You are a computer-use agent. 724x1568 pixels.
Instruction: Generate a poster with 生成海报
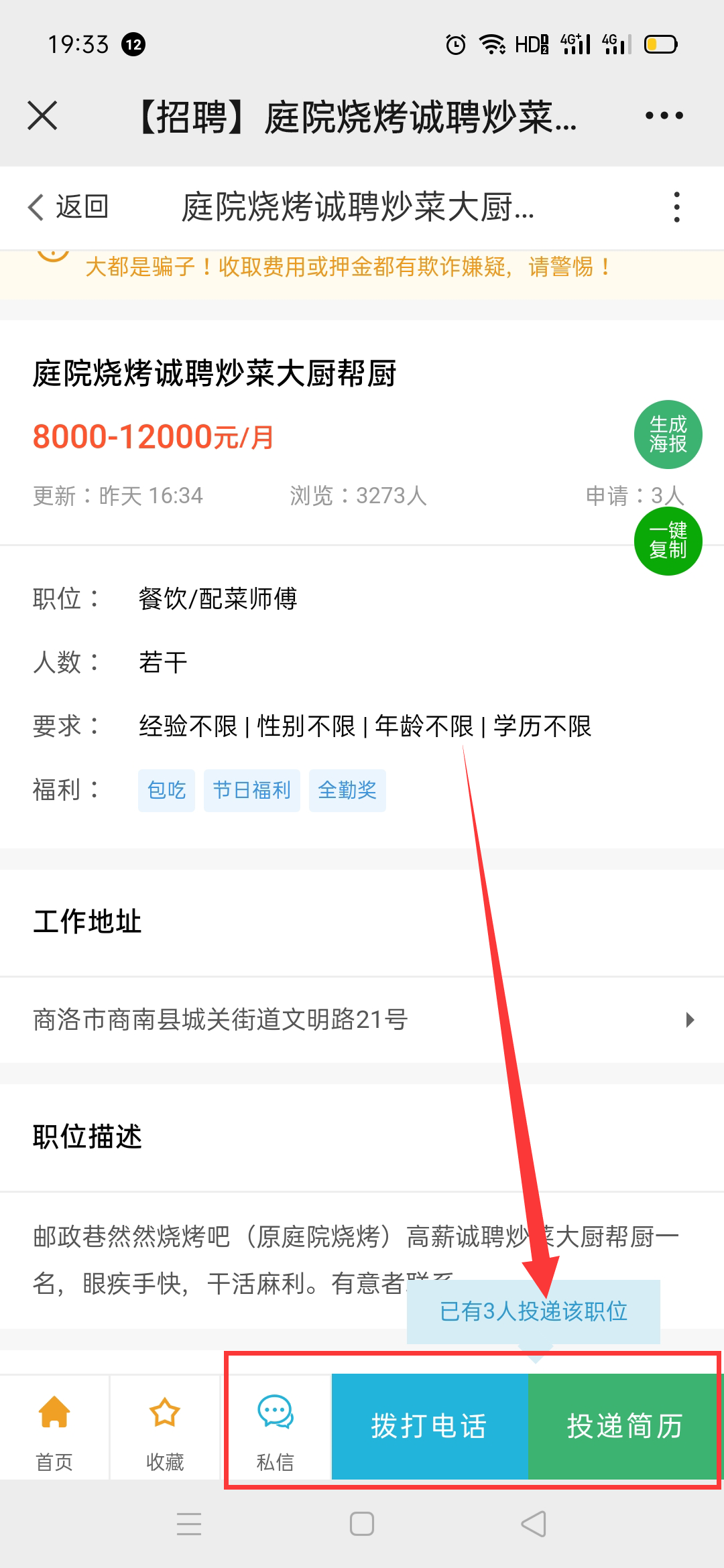(x=668, y=434)
